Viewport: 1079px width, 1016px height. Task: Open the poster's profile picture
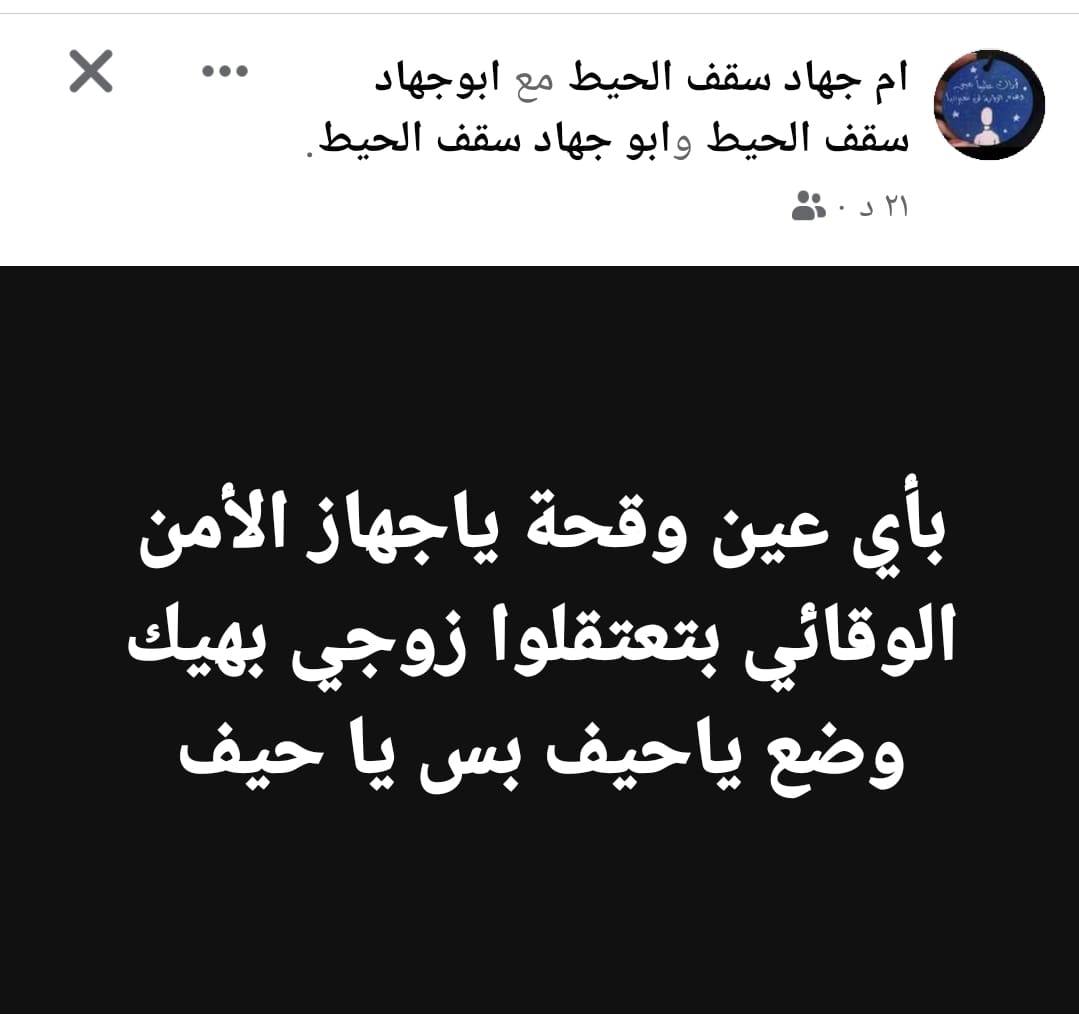click(x=988, y=105)
